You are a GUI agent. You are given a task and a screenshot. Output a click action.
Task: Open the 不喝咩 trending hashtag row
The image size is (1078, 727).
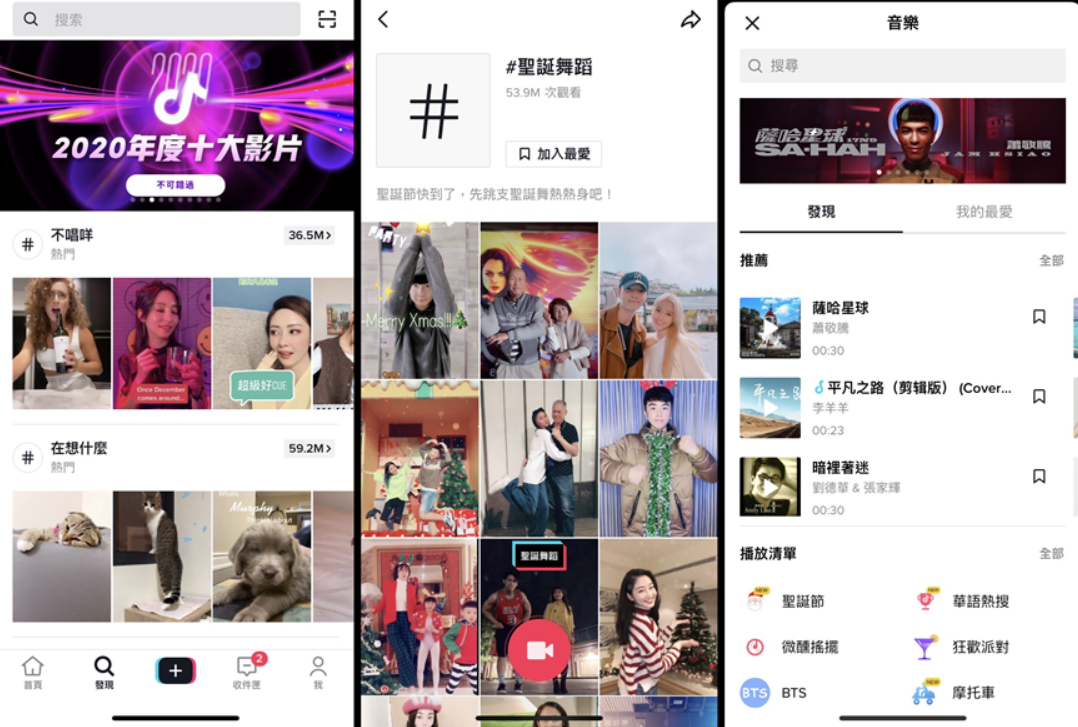coord(175,243)
